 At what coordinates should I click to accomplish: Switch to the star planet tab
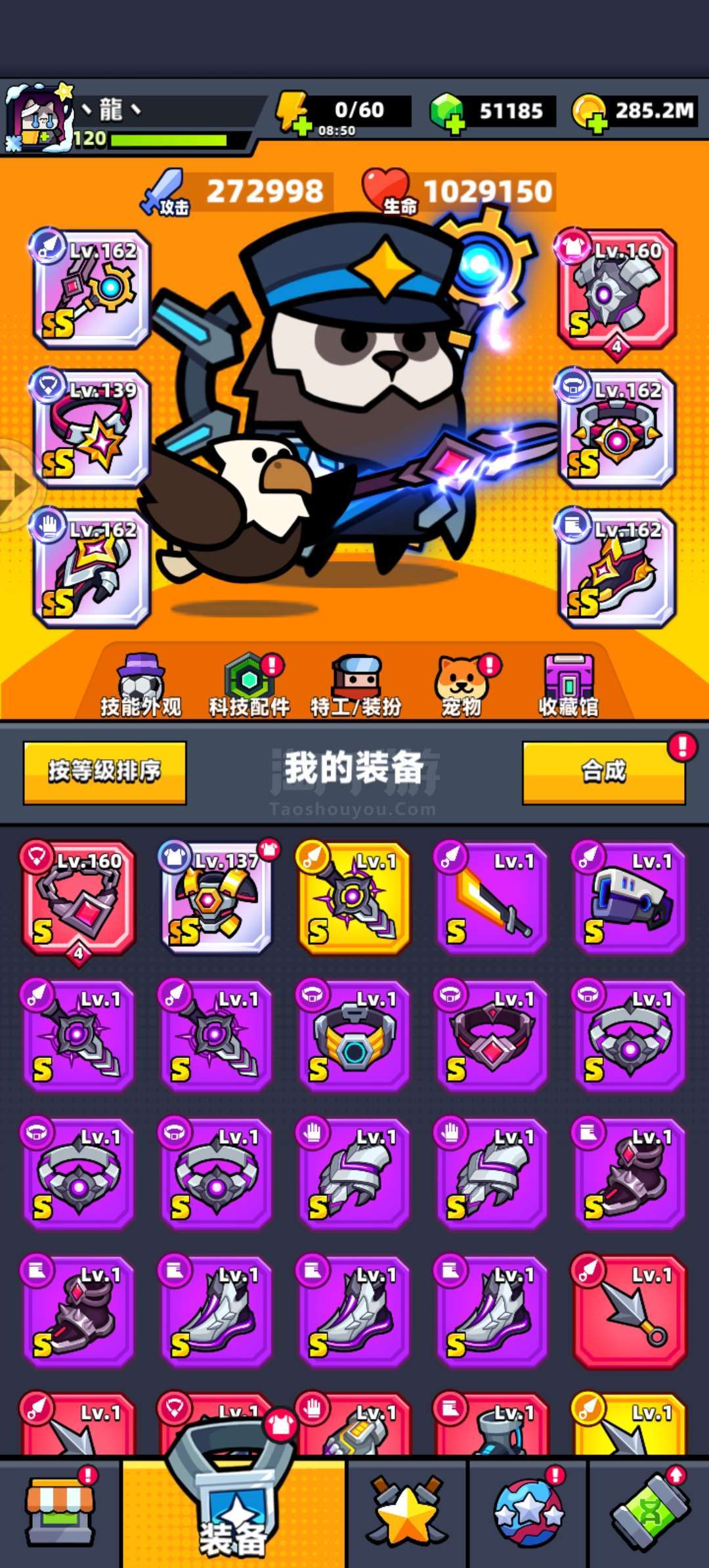point(528,1512)
